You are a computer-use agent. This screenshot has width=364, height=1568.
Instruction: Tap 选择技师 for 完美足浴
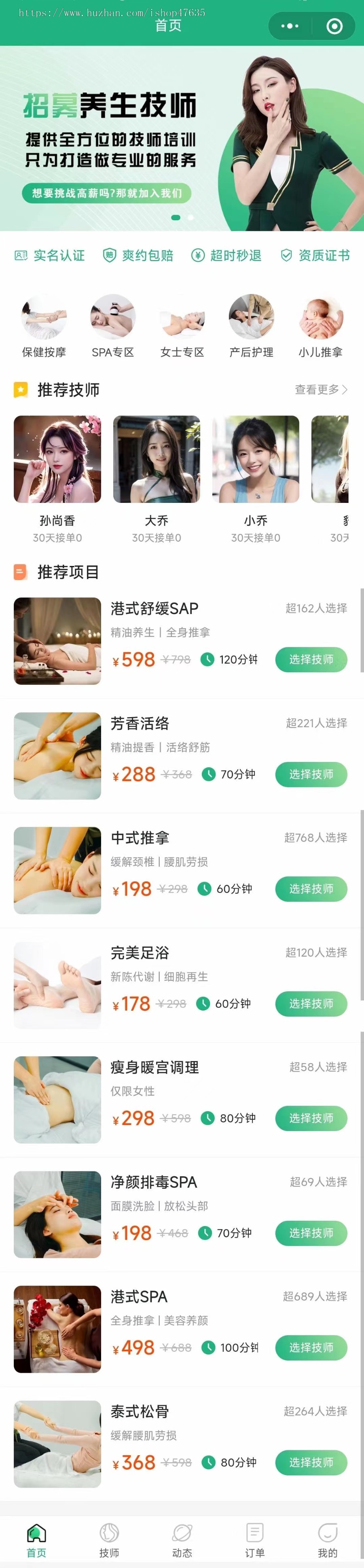click(x=311, y=1004)
